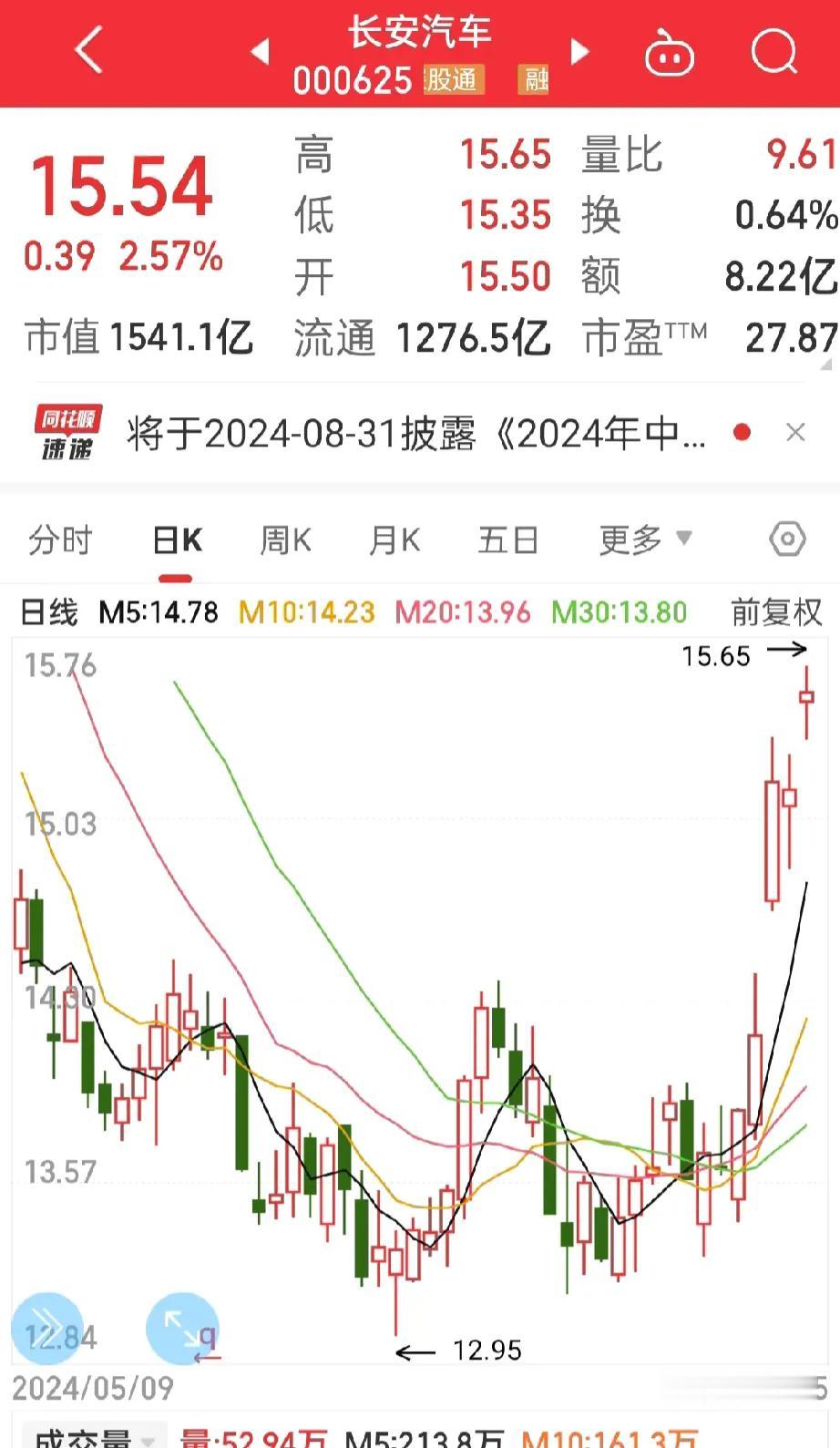The image size is (840, 1448).
Task: Tap the 融 margin badge
Action: click(534, 81)
